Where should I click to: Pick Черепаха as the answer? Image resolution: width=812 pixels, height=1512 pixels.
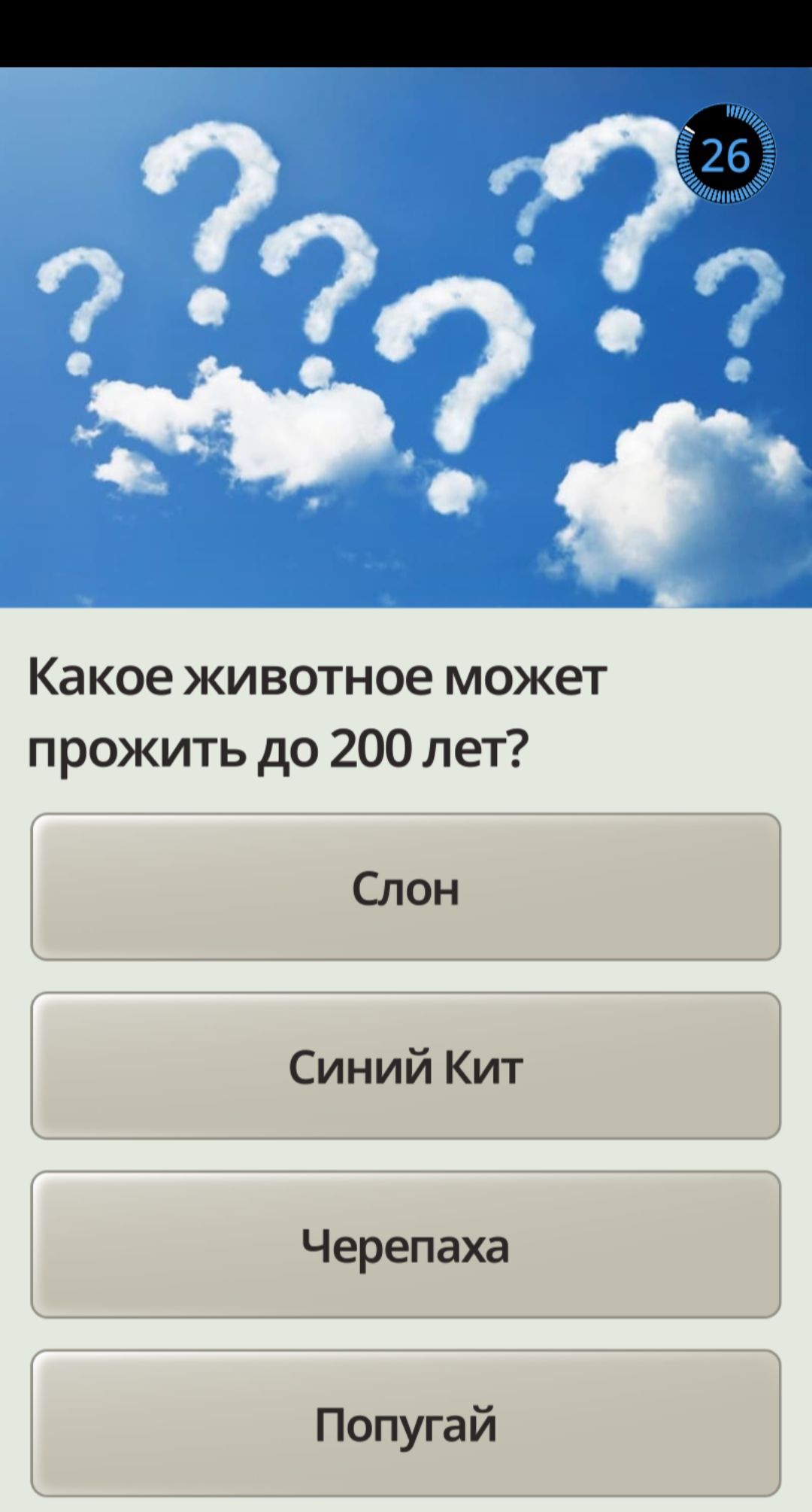pos(405,1245)
